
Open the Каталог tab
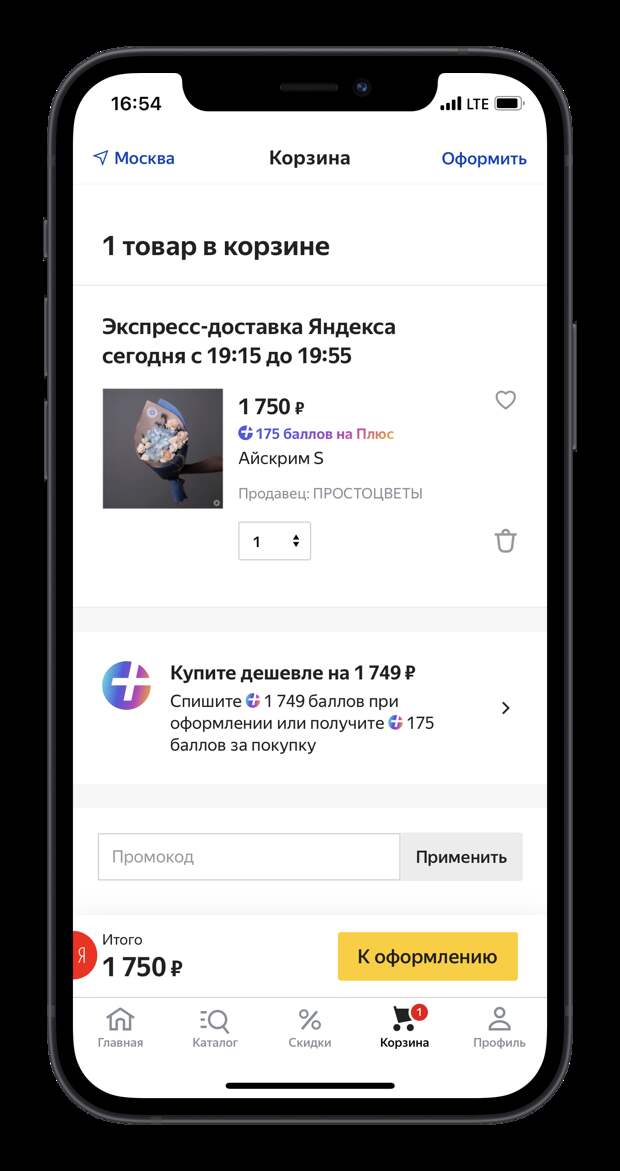point(215,1028)
